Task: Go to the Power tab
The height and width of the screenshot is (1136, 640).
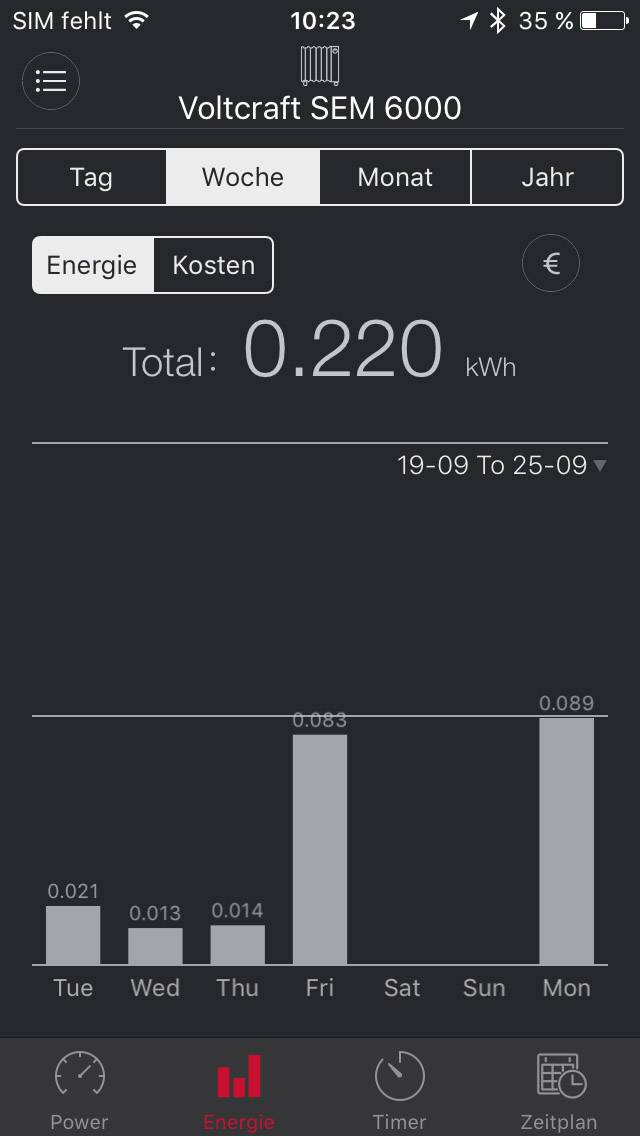Action: (x=80, y=1088)
